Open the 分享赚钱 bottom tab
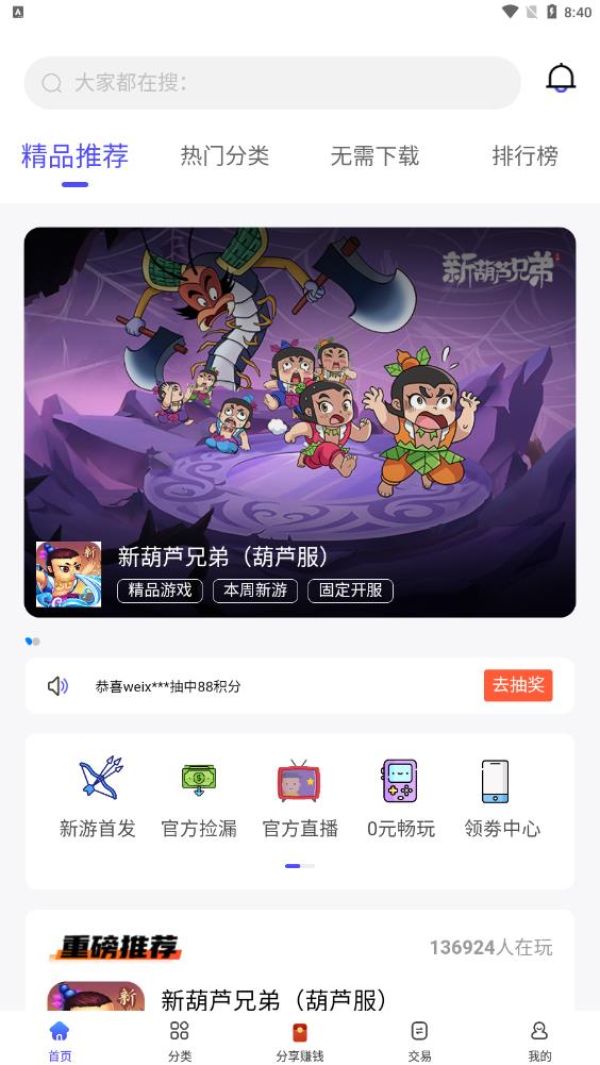Viewport: 600px width, 1065px height. [x=300, y=1040]
